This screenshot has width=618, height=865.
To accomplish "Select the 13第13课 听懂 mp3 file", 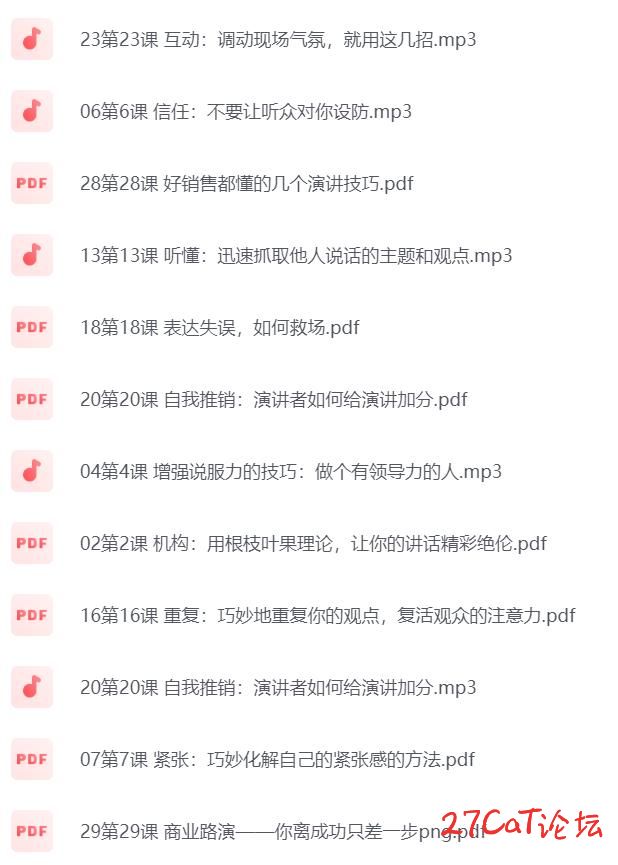I will 296,256.
